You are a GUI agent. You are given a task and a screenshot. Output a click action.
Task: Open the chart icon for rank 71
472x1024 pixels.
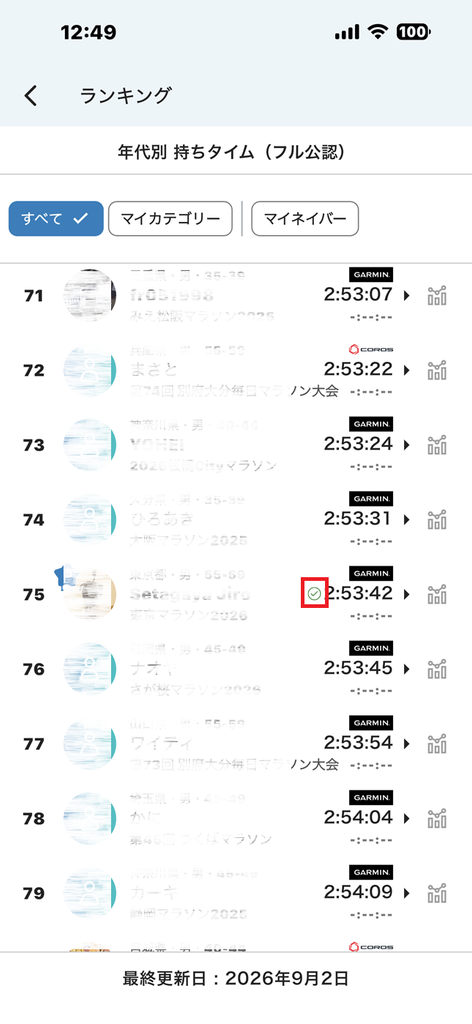pos(437,296)
